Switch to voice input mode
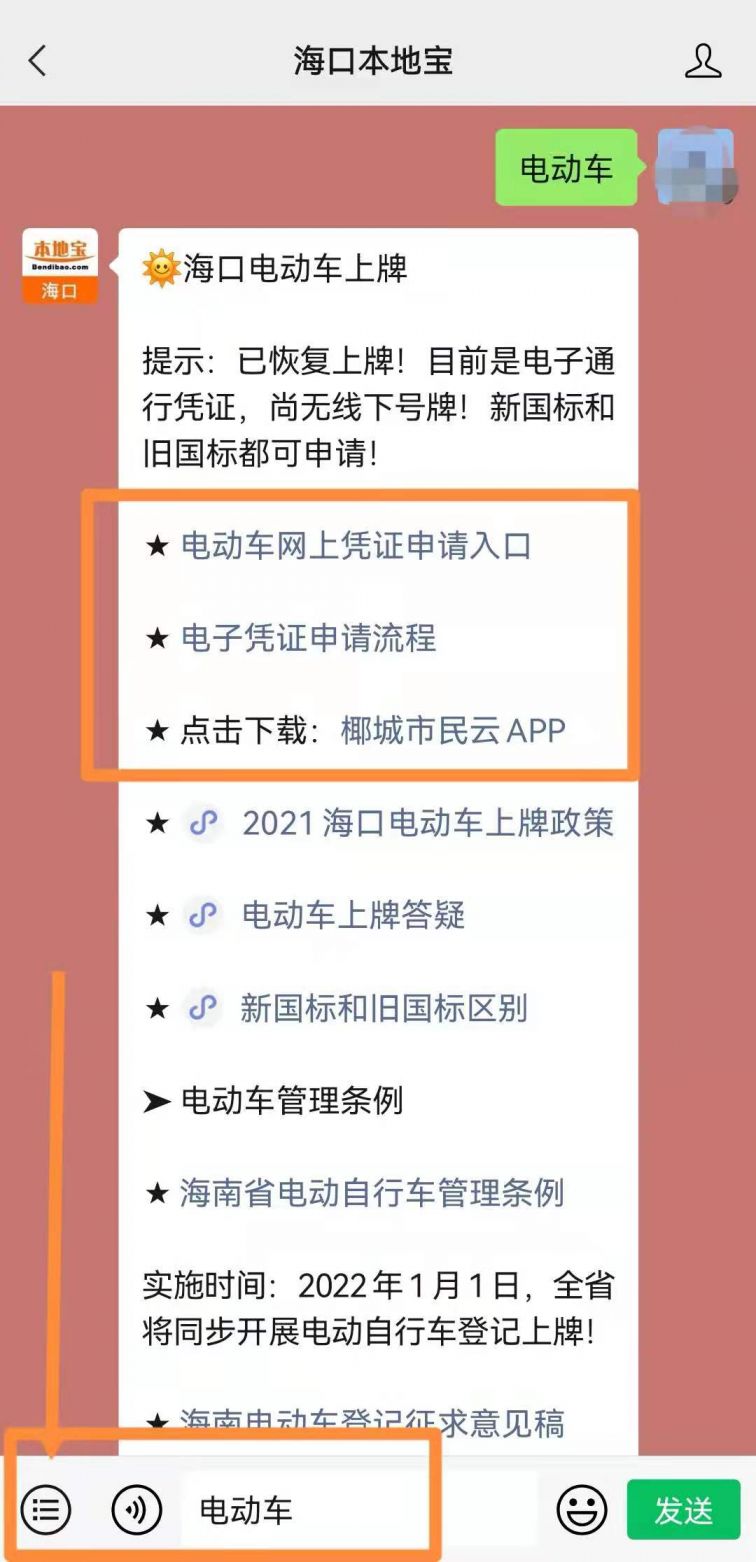The width and height of the screenshot is (756, 1562). tap(136, 1509)
